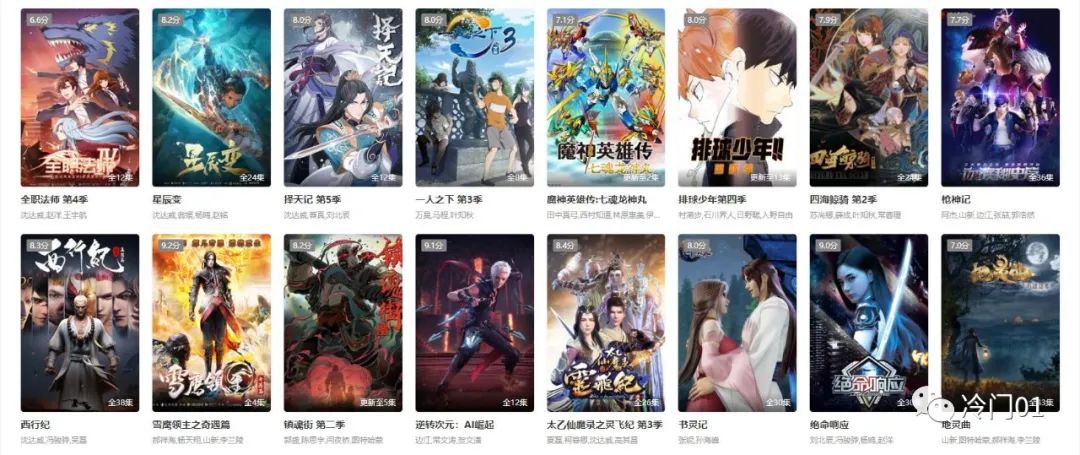Open 全职法师 第4季 card

click(79, 98)
